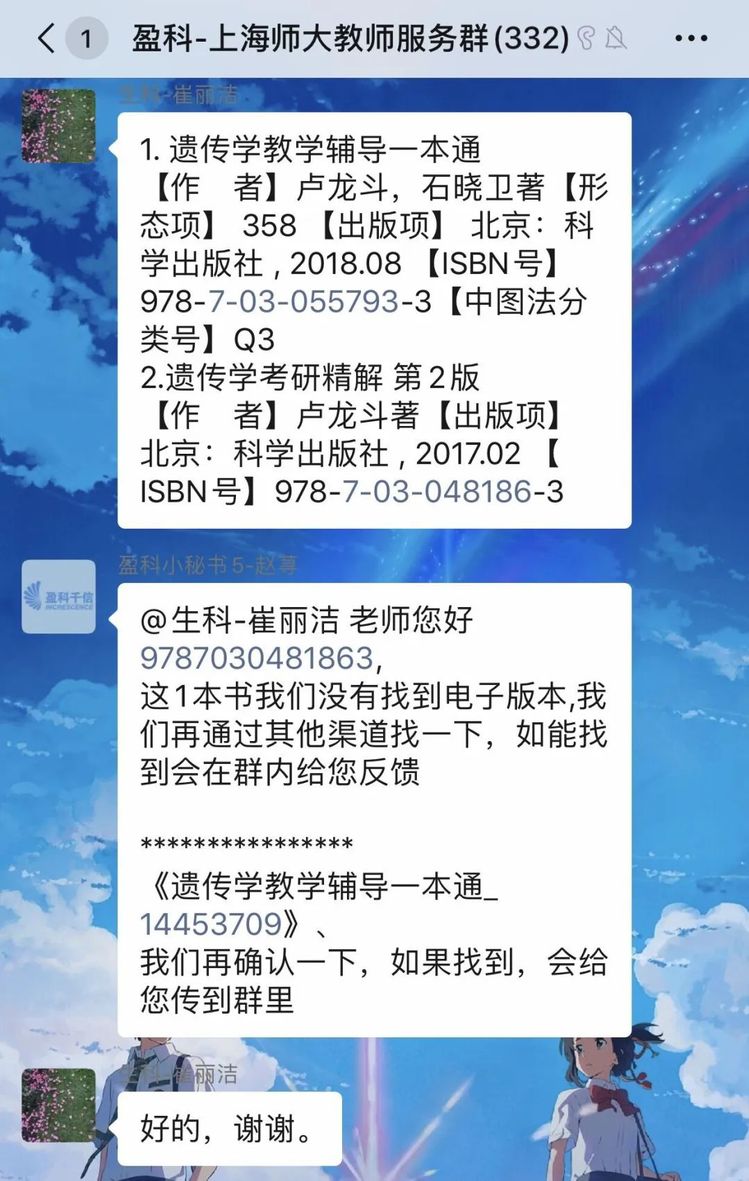Open 盈科小秘书's avatar profile
This screenshot has height=1181, width=749.
[58, 597]
